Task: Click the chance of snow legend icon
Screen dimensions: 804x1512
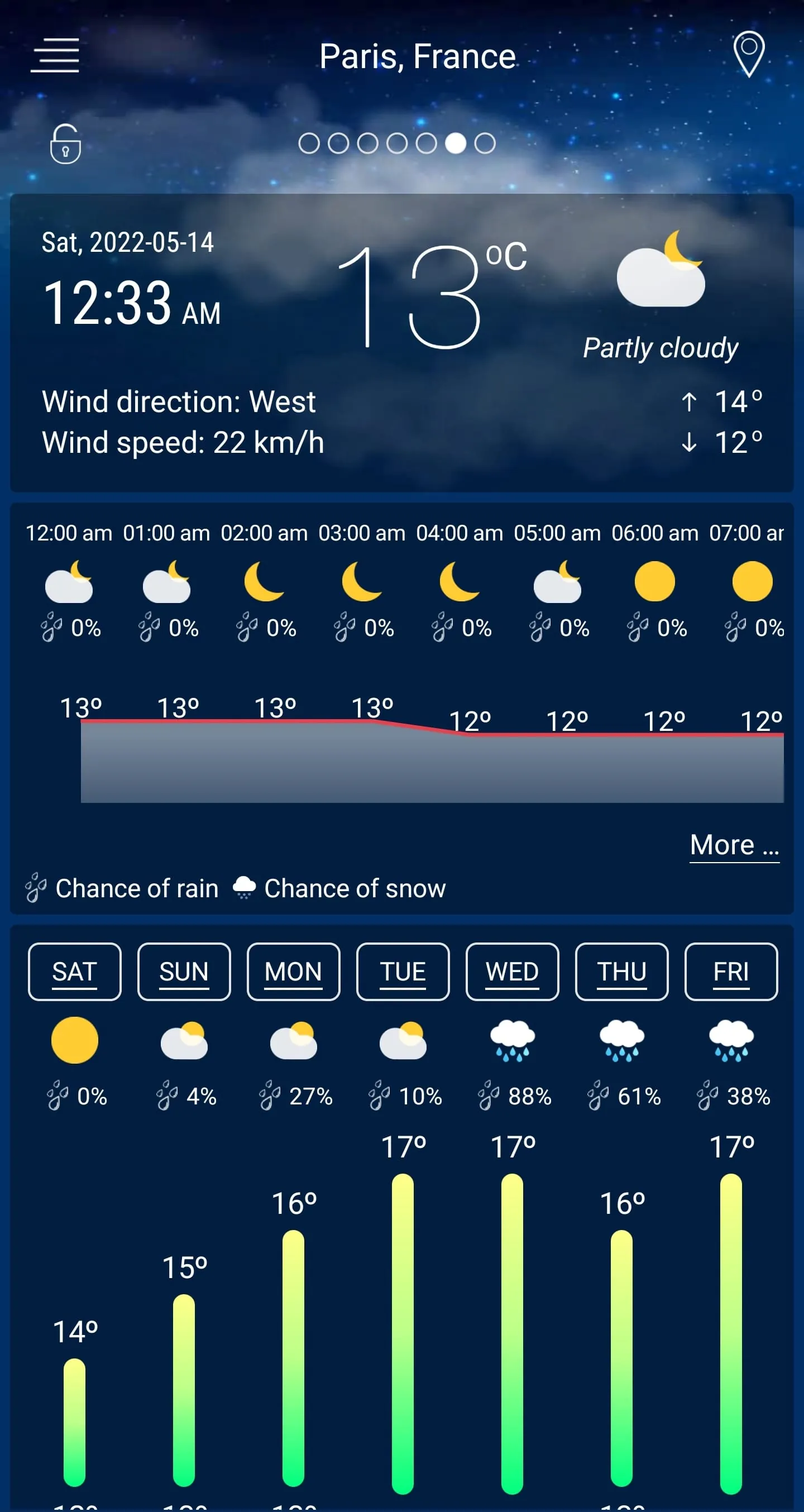Action: [x=245, y=888]
